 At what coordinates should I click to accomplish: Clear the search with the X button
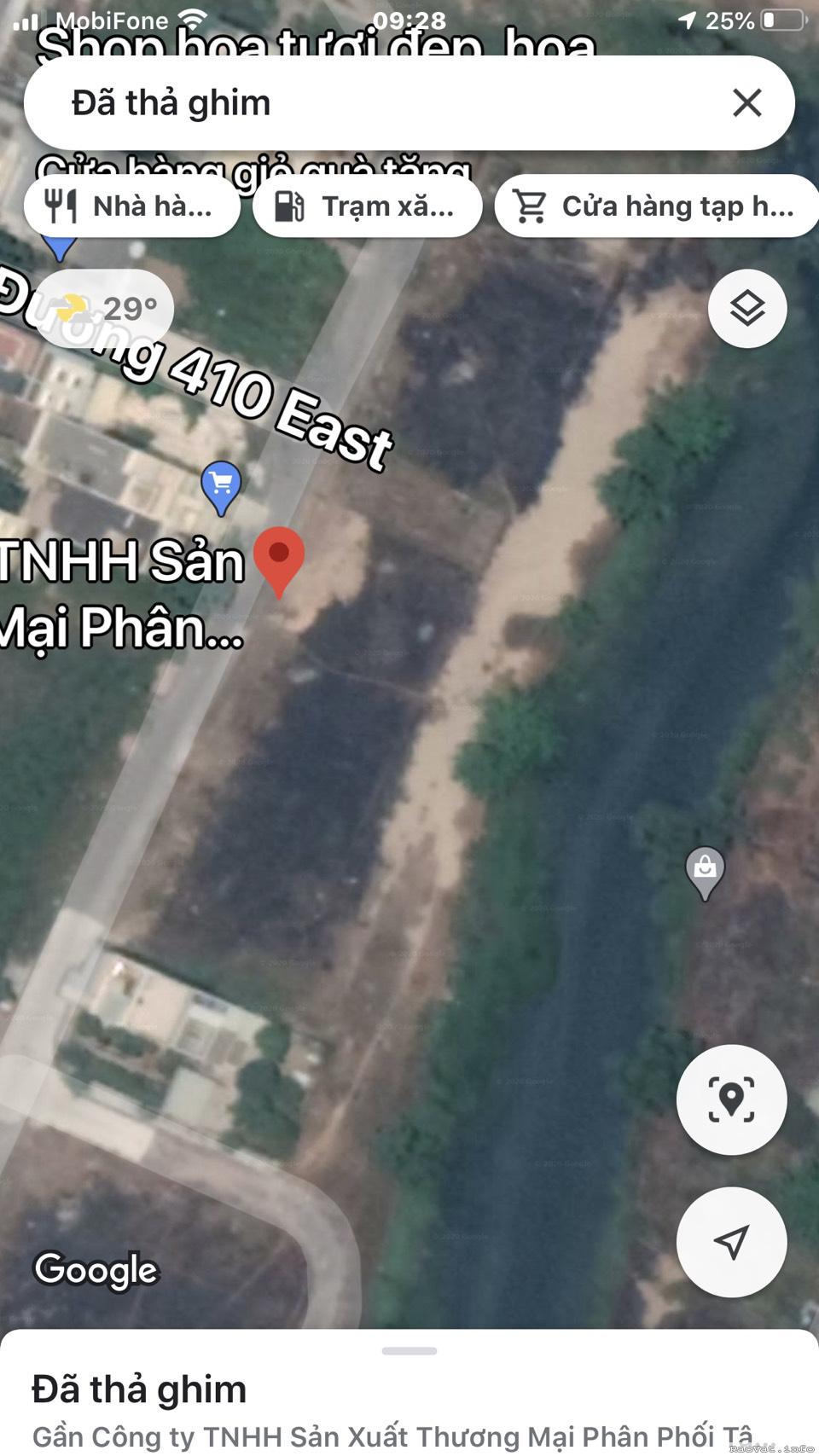click(x=747, y=102)
